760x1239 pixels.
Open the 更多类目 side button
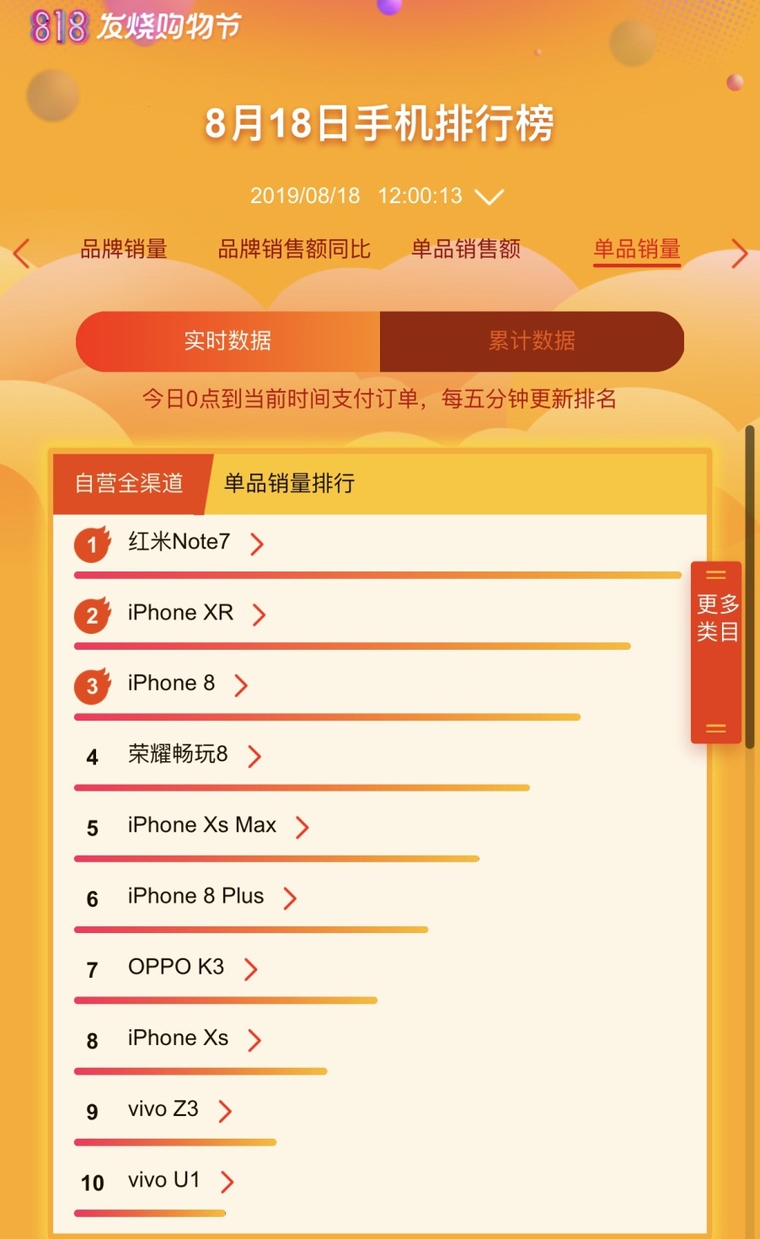(716, 652)
